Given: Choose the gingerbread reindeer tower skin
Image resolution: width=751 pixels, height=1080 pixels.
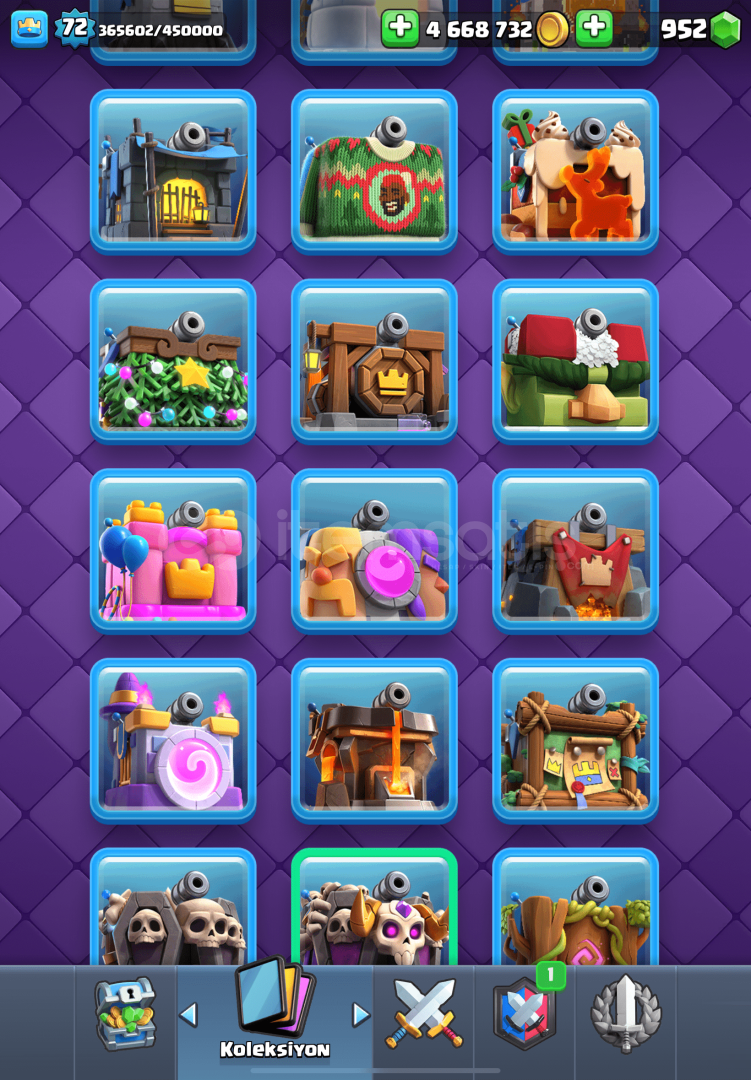Looking at the screenshot, I should pyautogui.click(x=575, y=171).
